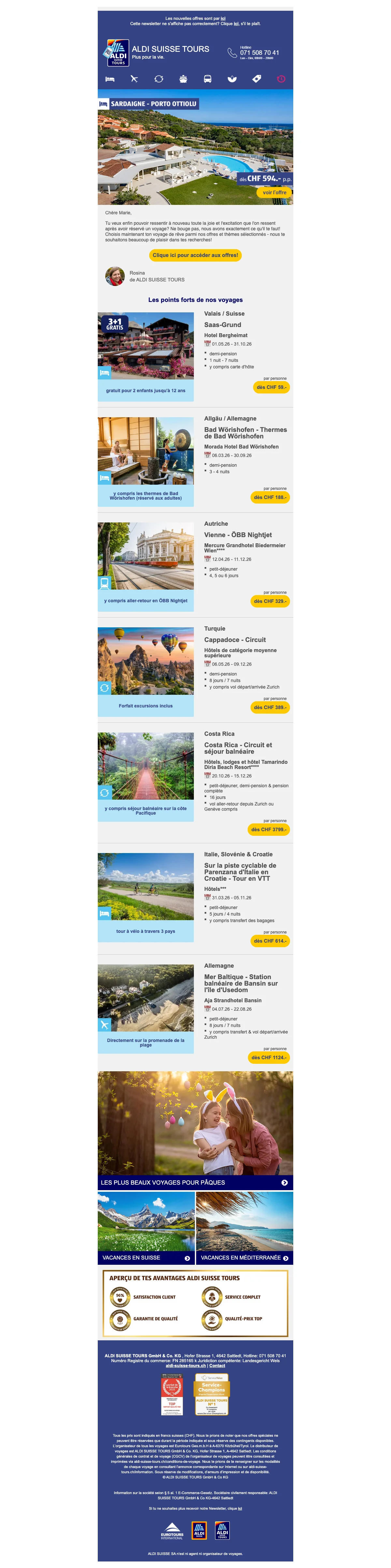Select Bad Wörishofen 'dès CHF 188.-' button
The width and height of the screenshot is (391, 1568).
tap(270, 497)
